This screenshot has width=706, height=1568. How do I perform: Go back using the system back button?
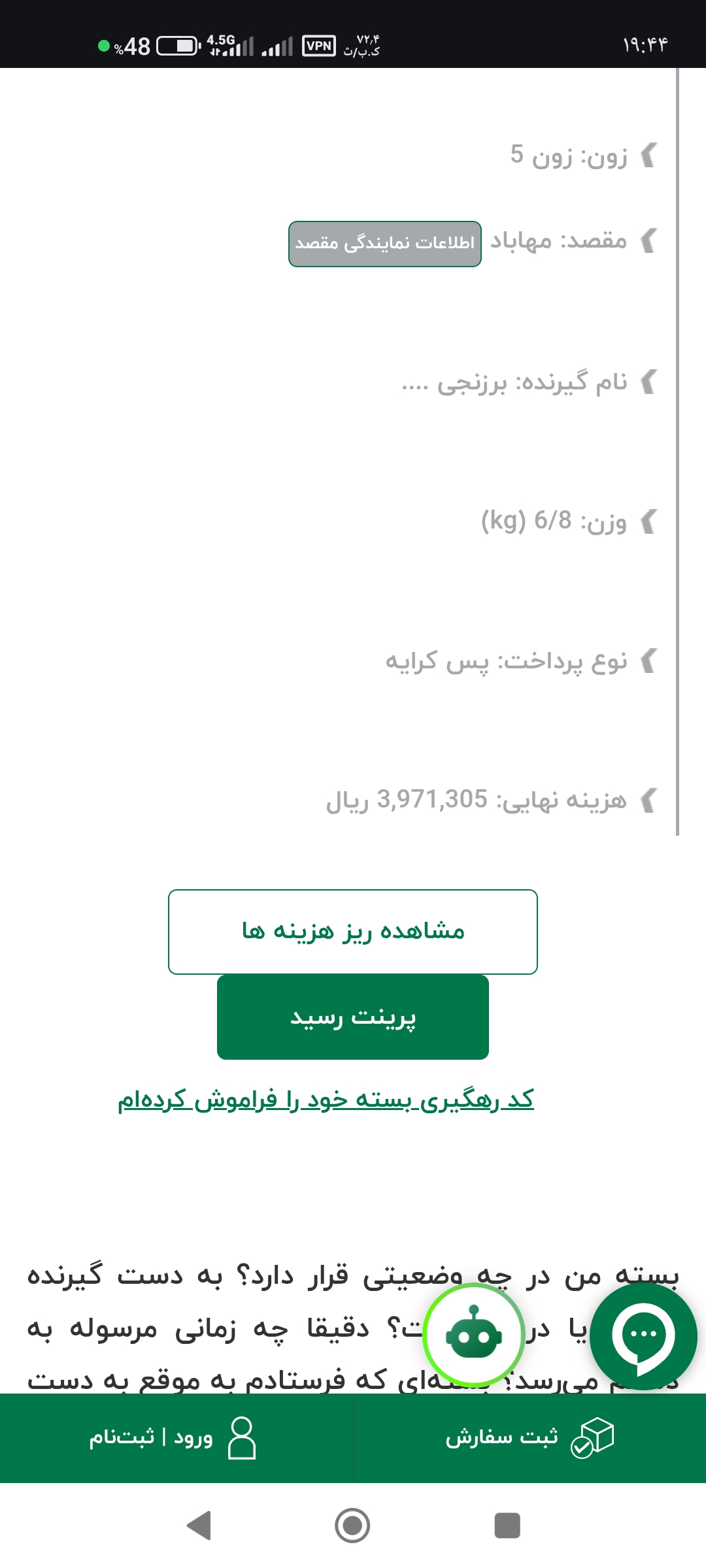pos(199,1526)
